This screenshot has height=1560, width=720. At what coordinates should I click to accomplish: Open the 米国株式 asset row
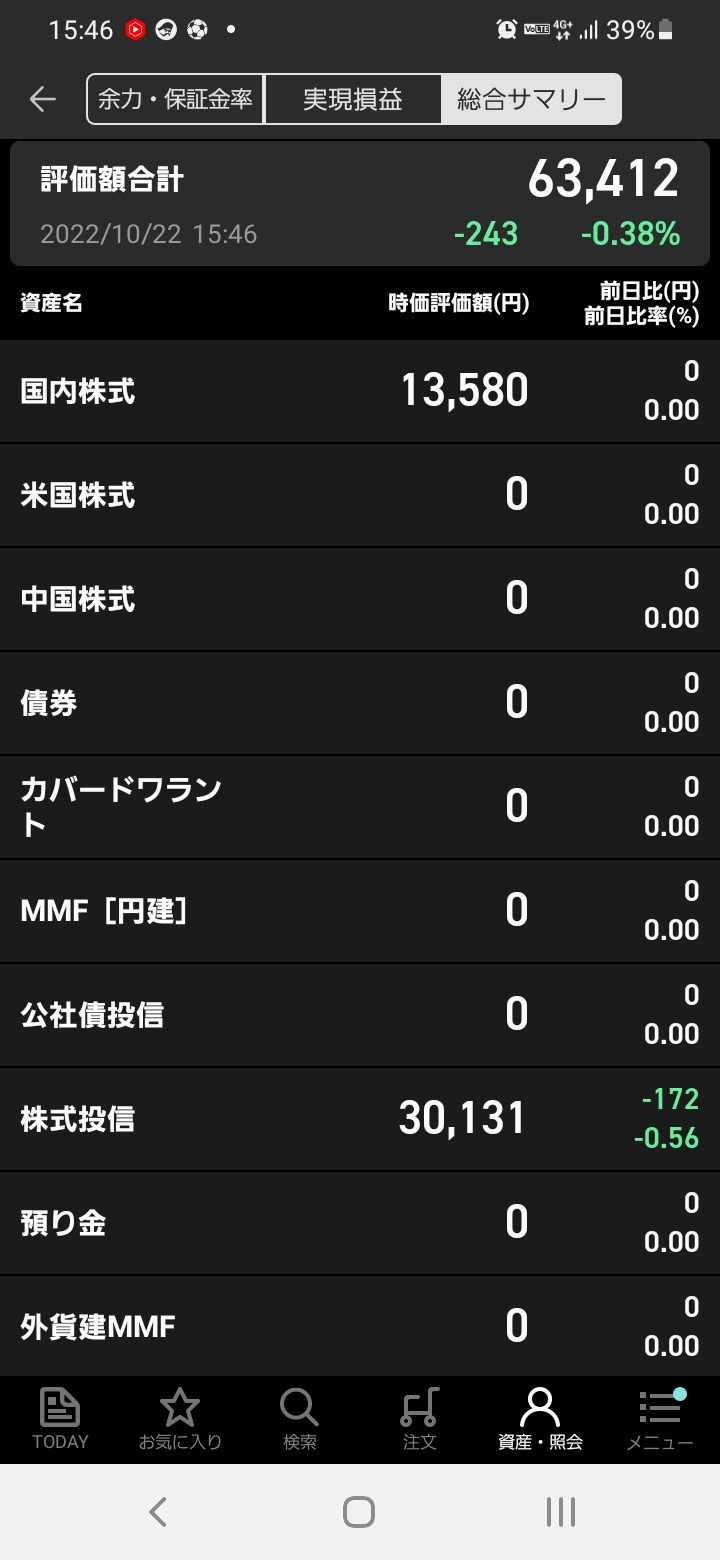pyautogui.click(x=360, y=495)
